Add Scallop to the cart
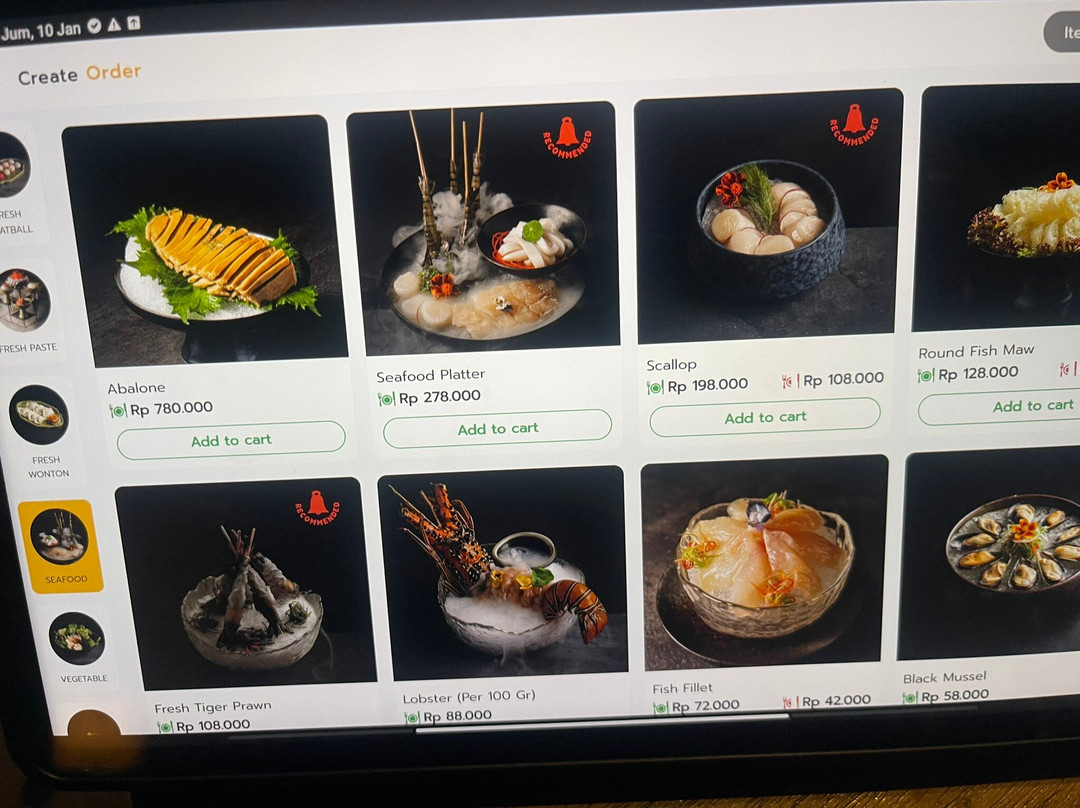 pyautogui.click(x=765, y=417)
